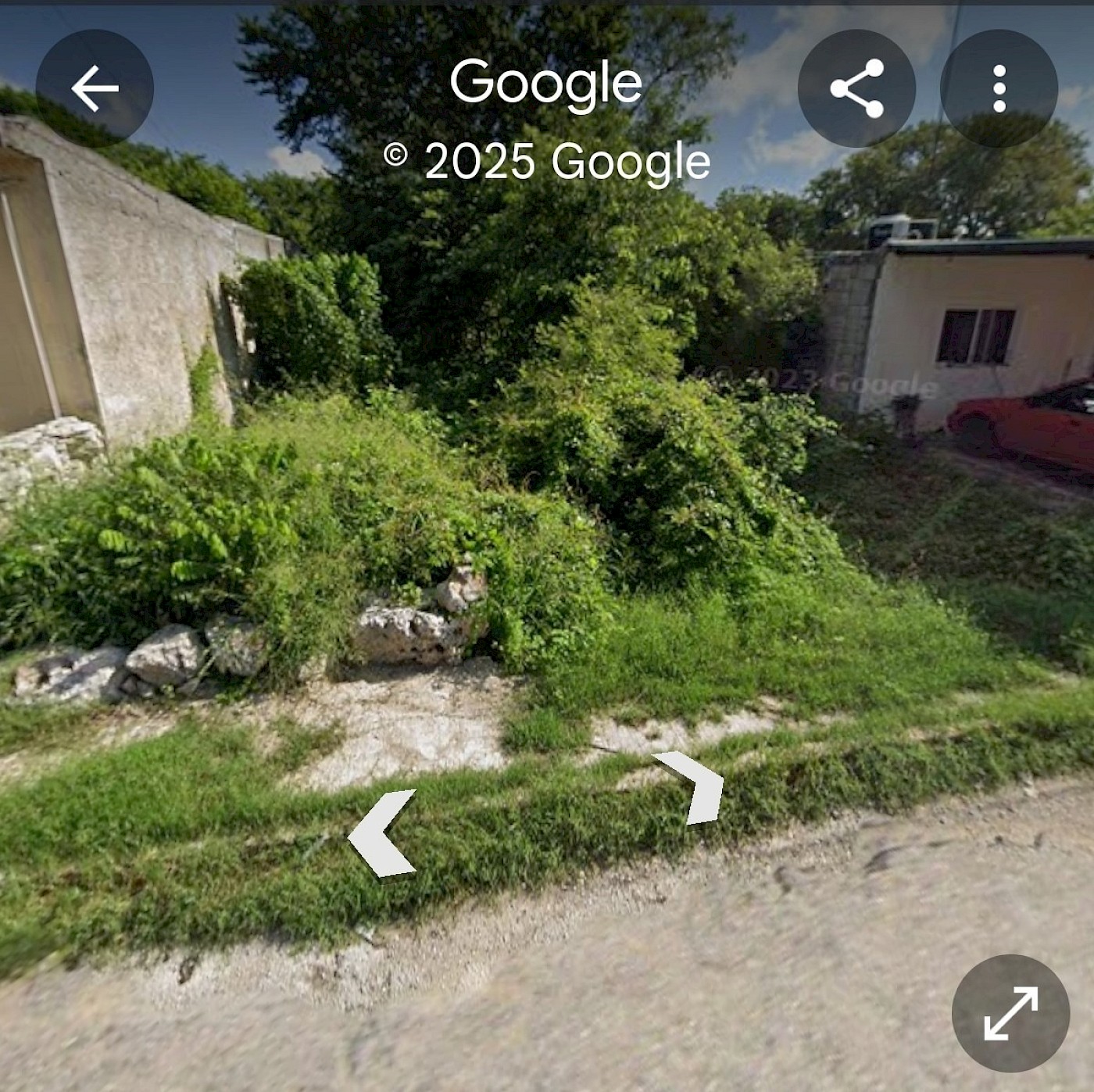Share this Street View location

click(856, 88)
